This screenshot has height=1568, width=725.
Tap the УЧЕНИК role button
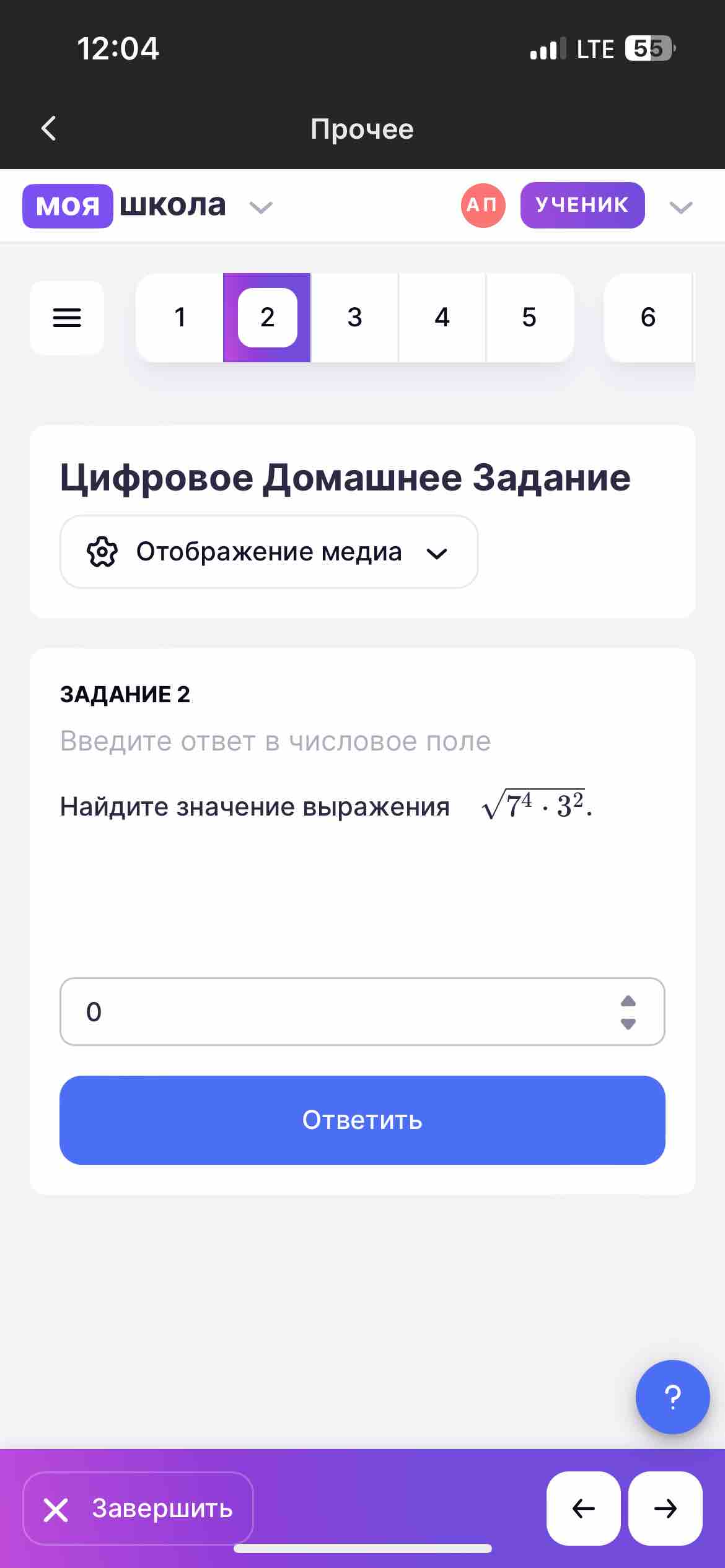click(582, 205)
